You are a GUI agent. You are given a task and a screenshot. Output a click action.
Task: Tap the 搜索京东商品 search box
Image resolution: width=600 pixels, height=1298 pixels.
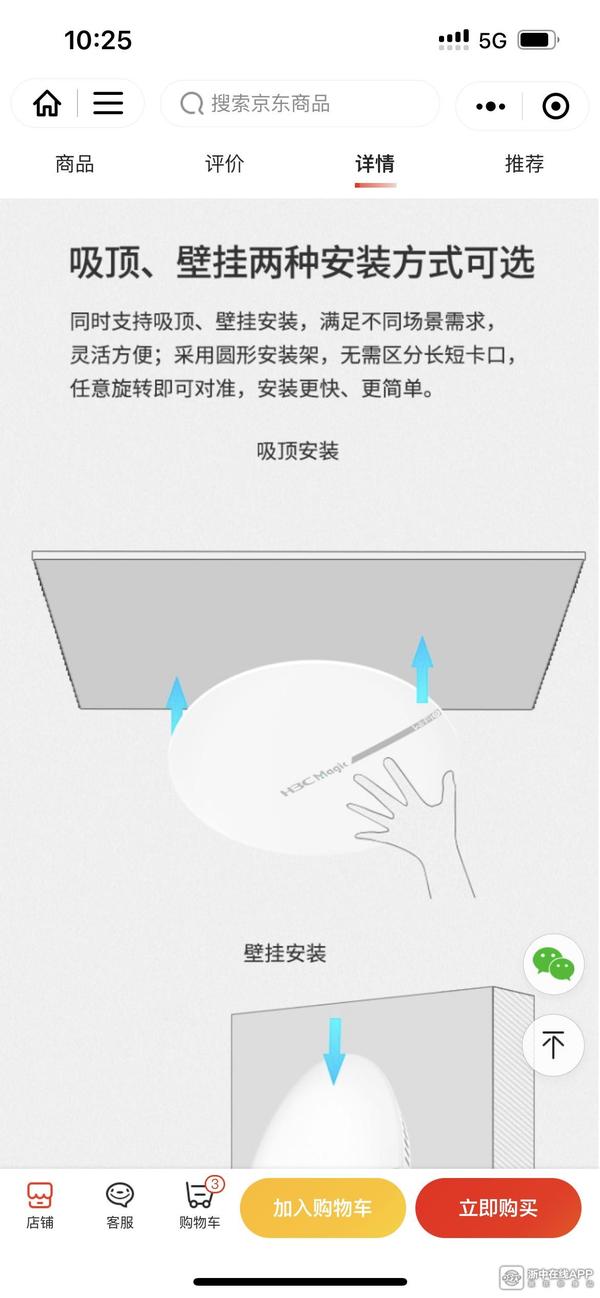click(300, 104)
